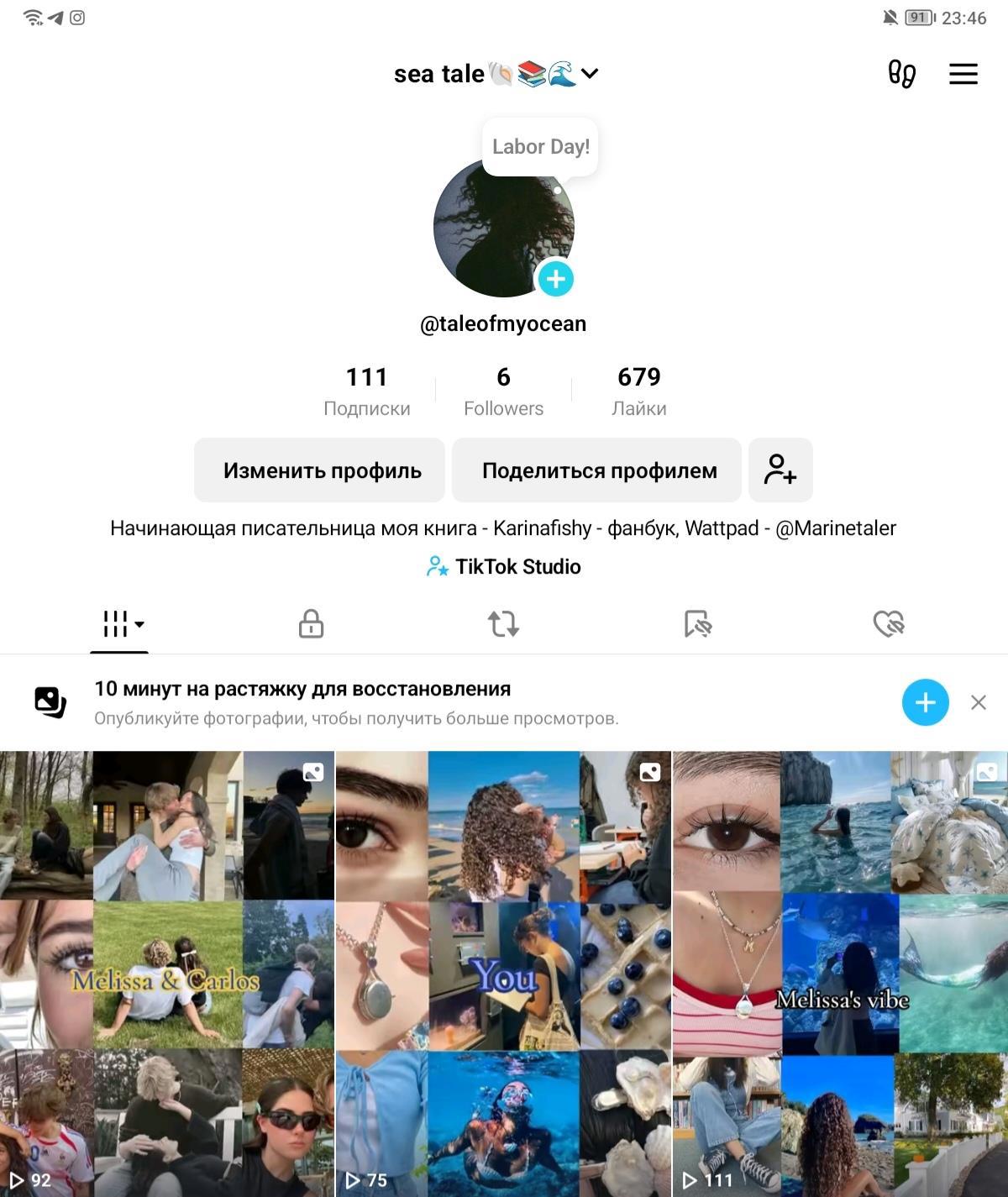The image size is (1008, 1197).
Task: Open the hamburger menu
Action: [x=963, y=74]
